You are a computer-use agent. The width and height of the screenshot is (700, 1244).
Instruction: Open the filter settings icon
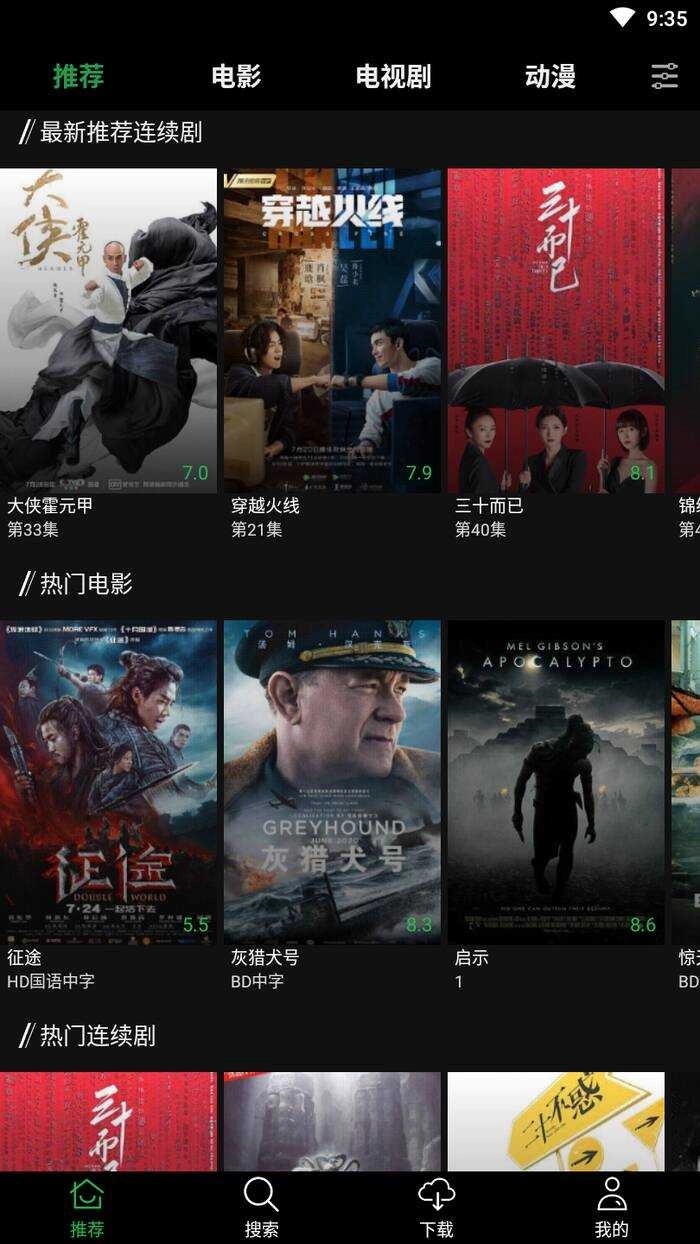tap(664, 76)
